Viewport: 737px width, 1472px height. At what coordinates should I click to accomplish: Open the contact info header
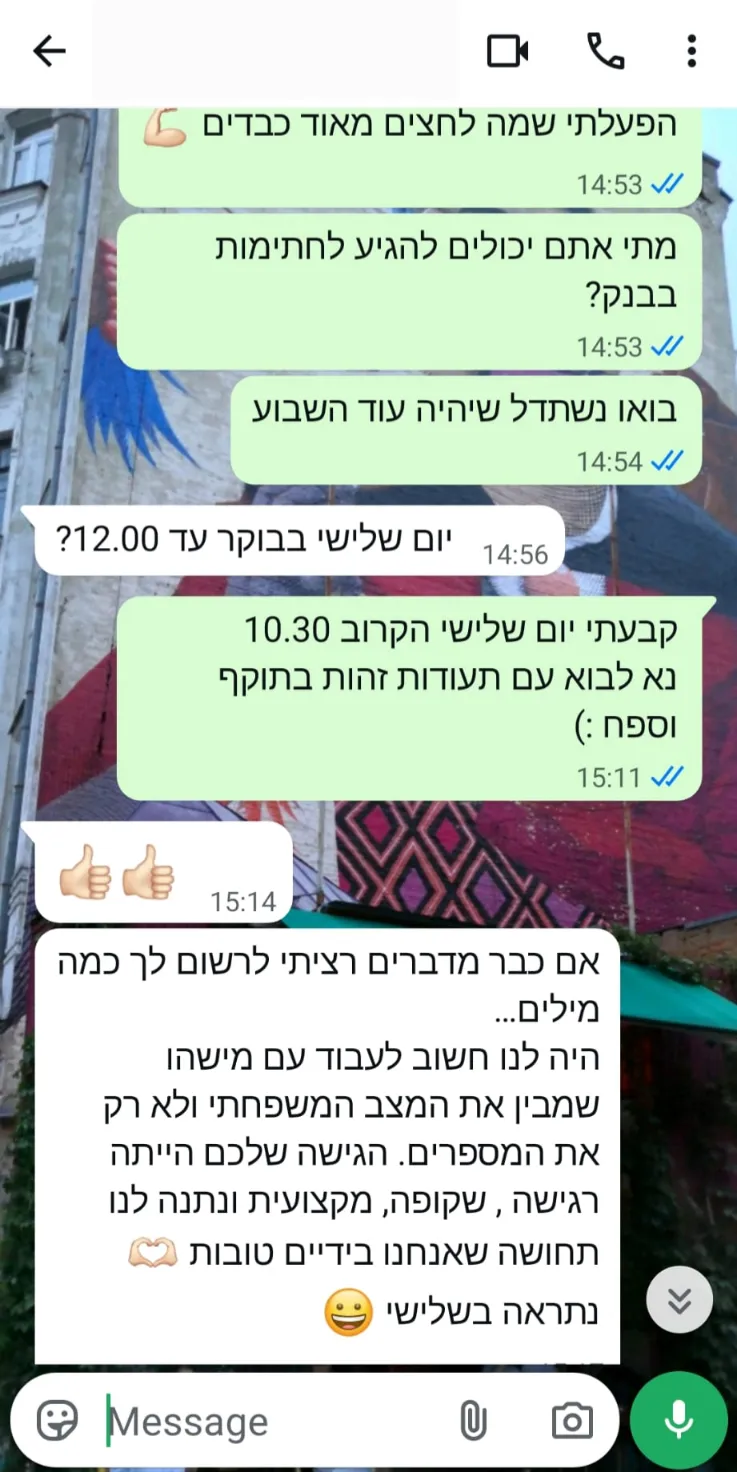(x=275, y=51)
